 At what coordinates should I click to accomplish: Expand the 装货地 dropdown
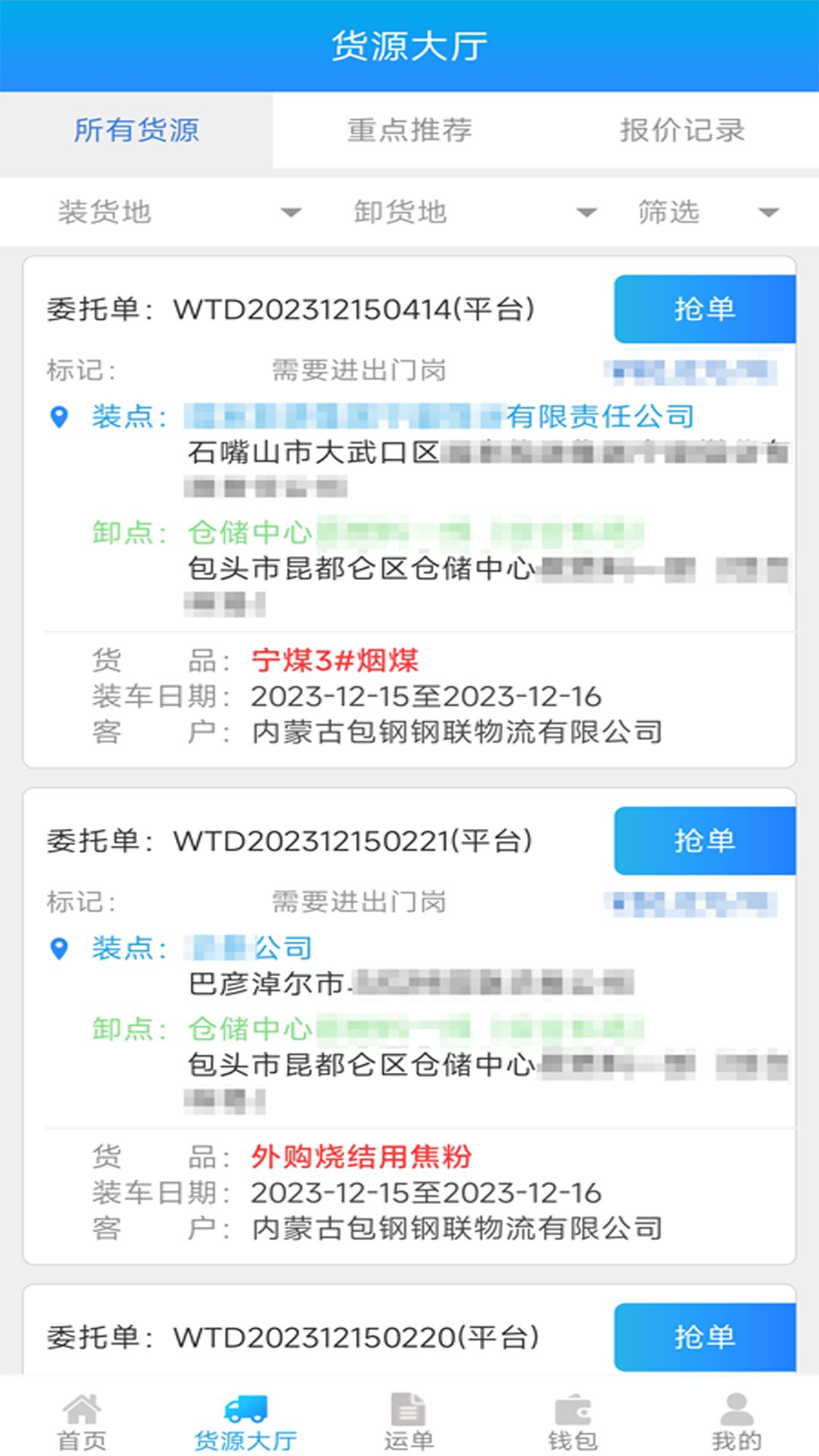point(174,212)
